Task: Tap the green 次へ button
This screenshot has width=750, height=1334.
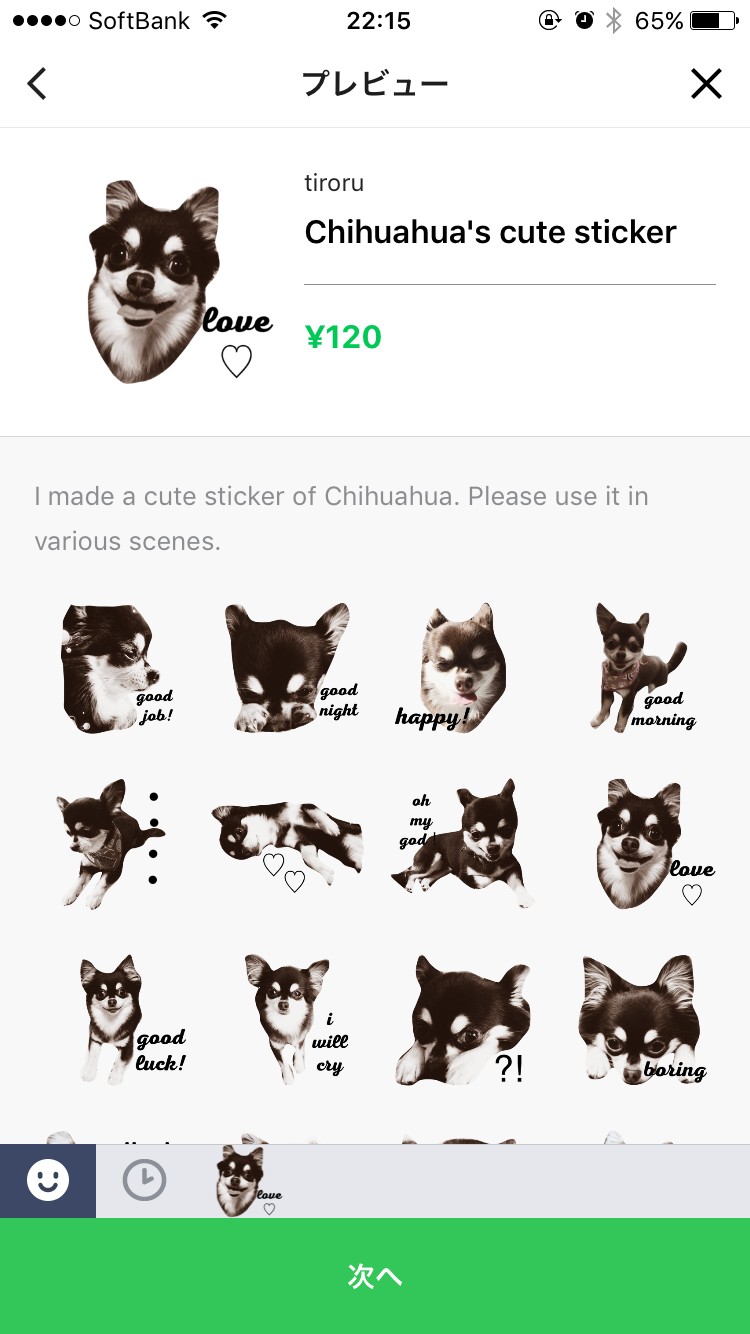Action: coord(375,1275)
